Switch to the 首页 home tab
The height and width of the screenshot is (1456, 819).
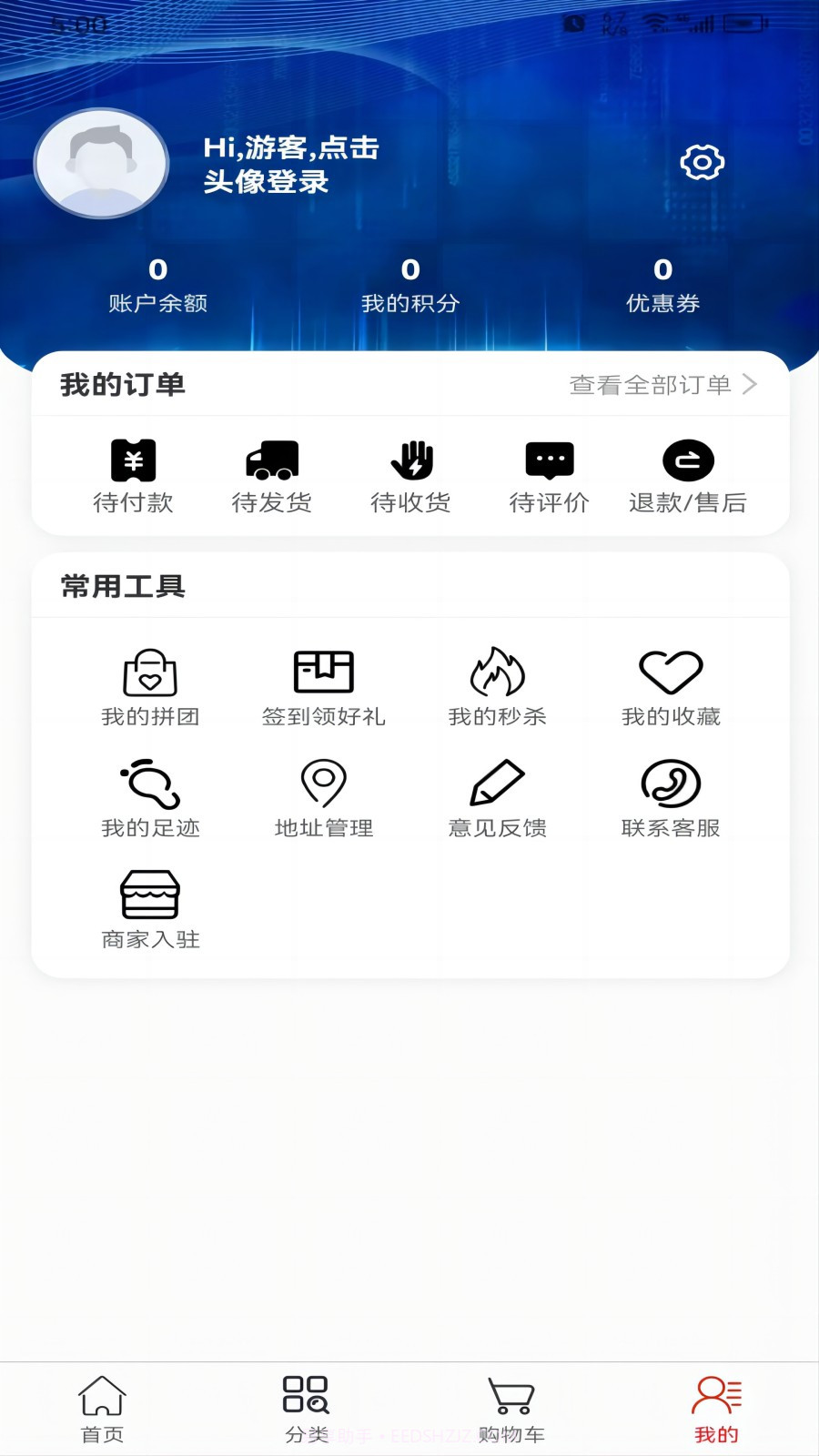click(103, 1404)
